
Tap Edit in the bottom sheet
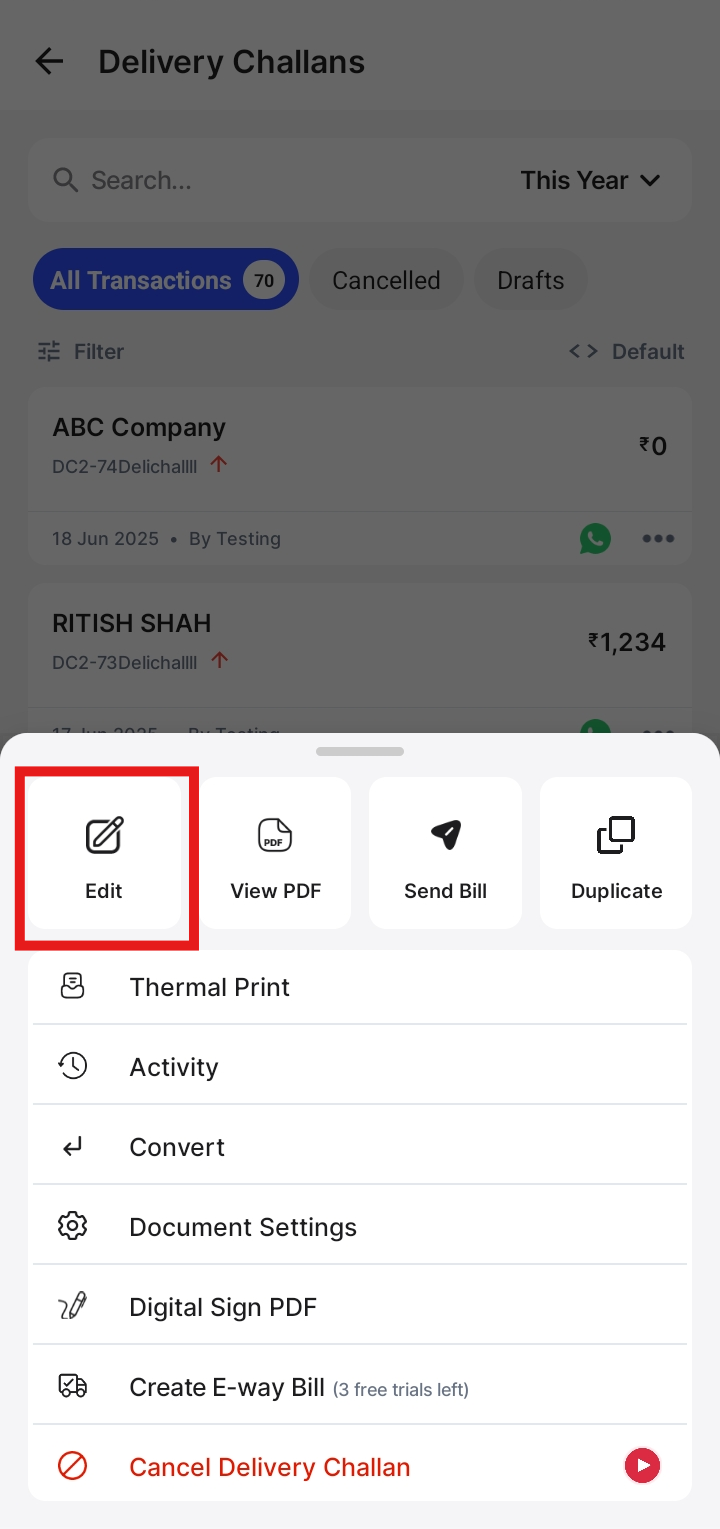(104, 853)
